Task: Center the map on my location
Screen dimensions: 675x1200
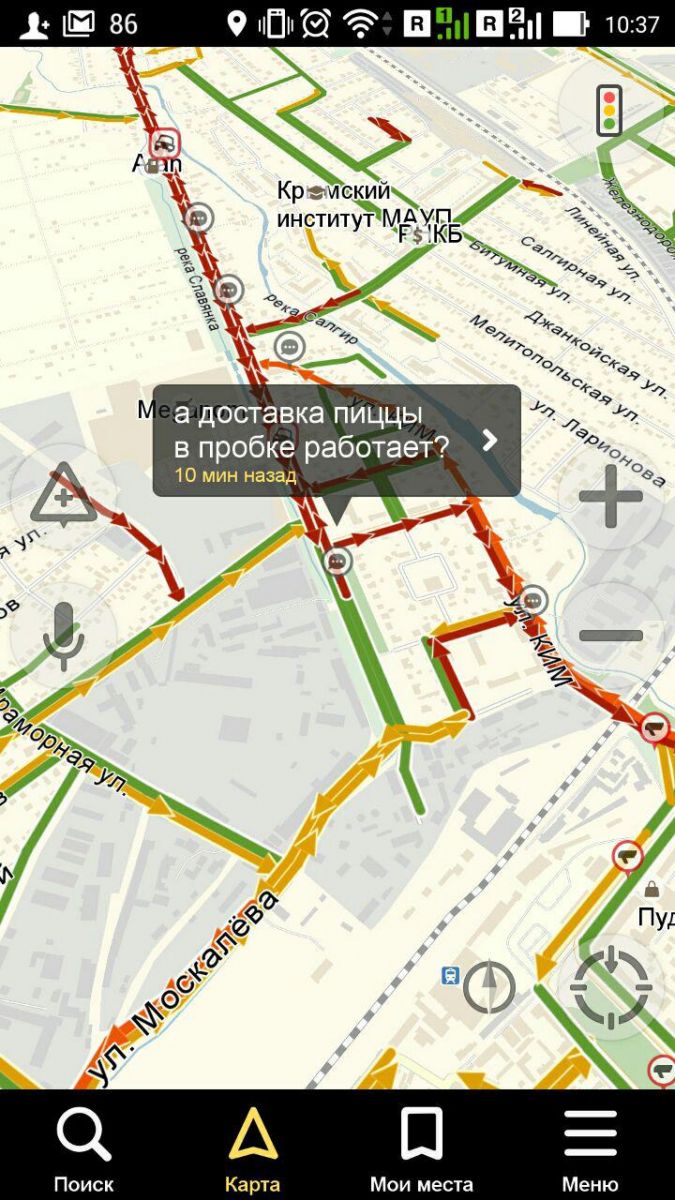Action: pyautogui.click(x=610, y=988)
